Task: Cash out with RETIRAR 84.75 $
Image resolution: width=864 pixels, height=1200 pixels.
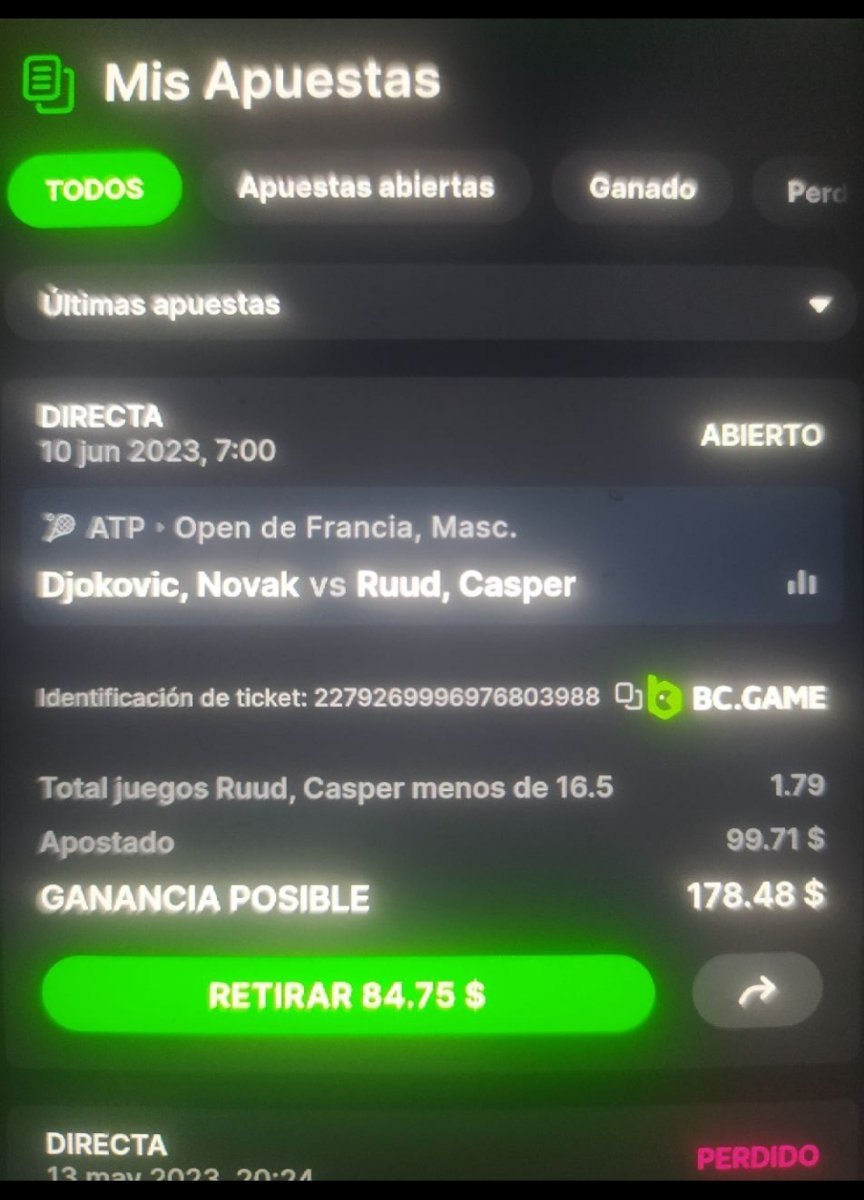Action: click(347, 994)
